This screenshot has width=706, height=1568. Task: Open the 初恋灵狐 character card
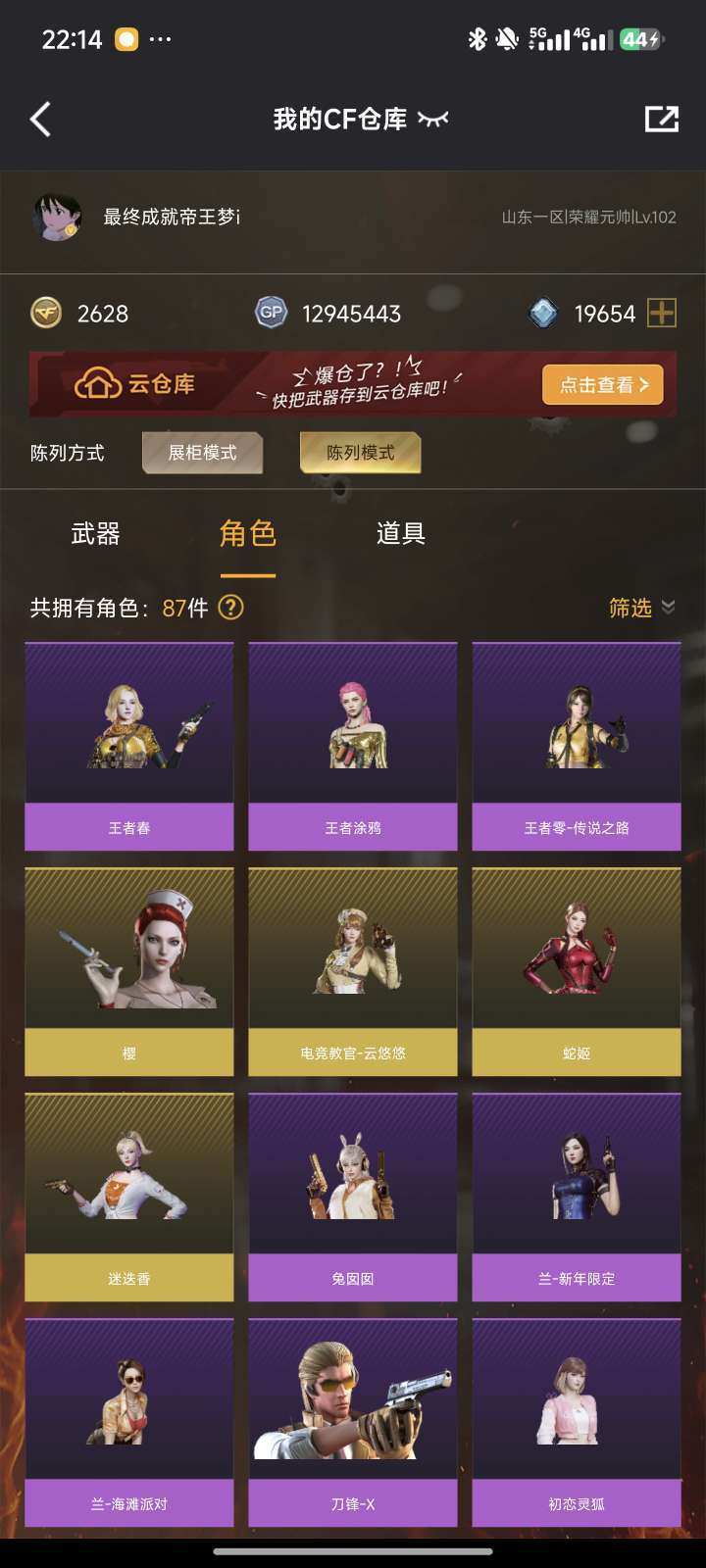tap(577, 1422)
